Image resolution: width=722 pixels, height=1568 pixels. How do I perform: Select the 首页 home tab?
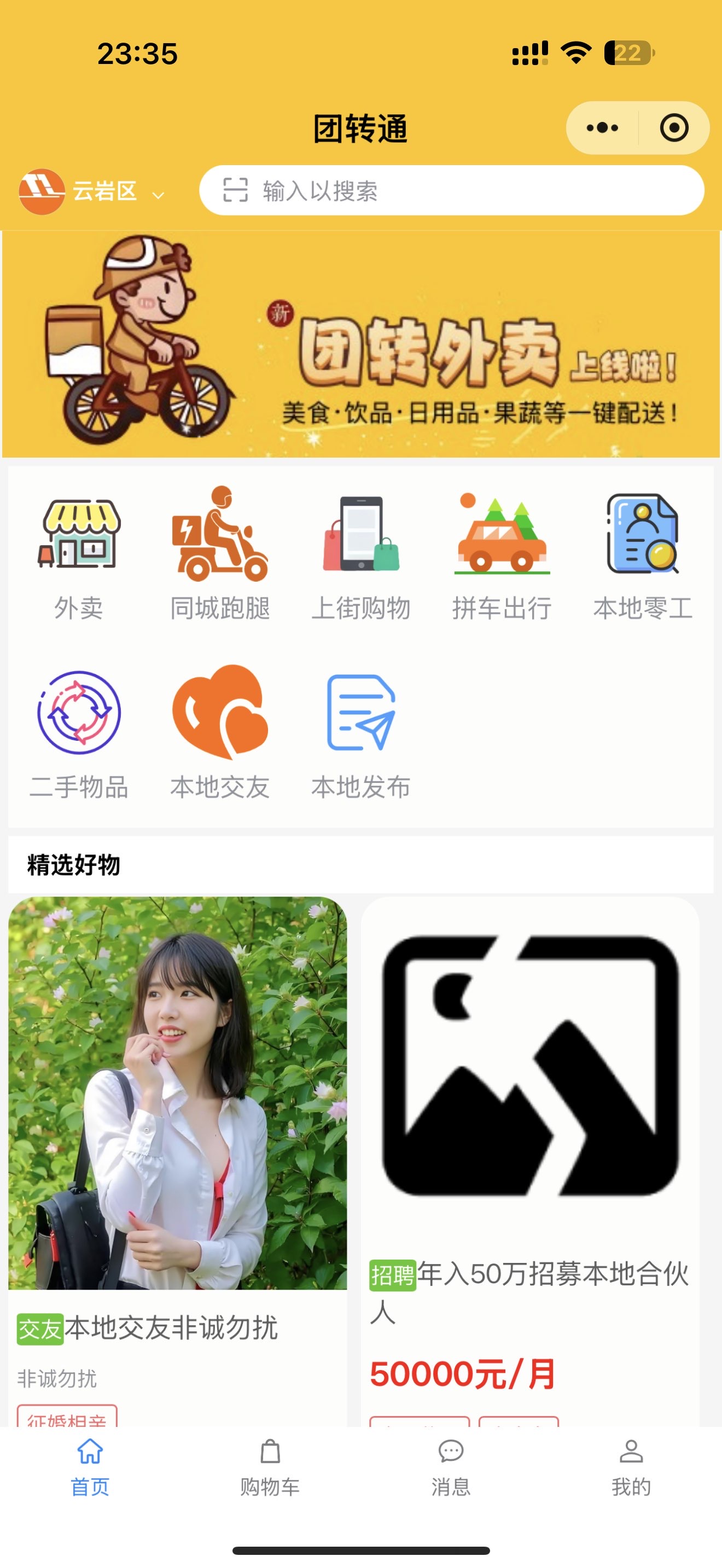click(90, 1467)
